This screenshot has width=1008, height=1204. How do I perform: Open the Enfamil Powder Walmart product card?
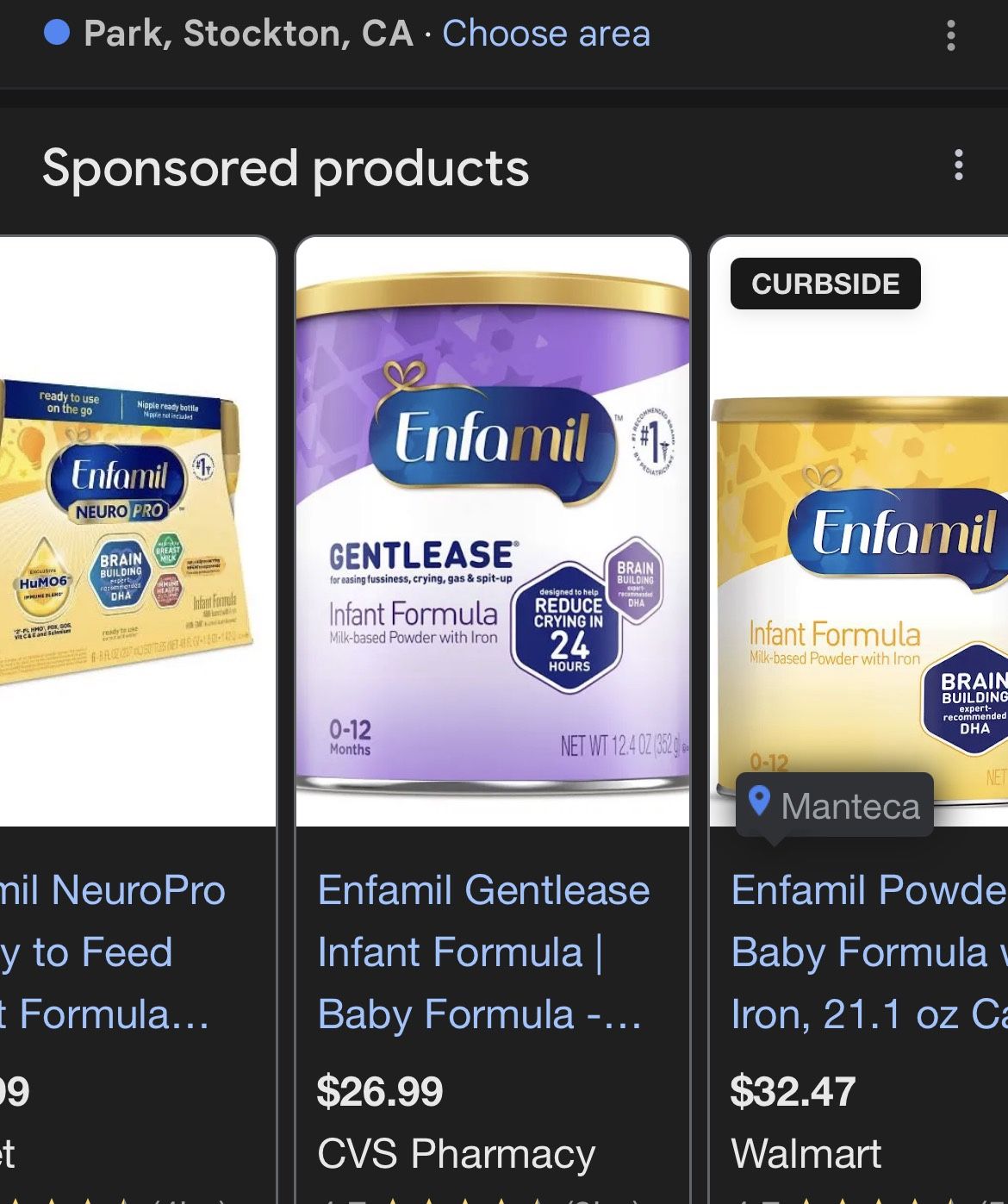click(x=858, y=720)
